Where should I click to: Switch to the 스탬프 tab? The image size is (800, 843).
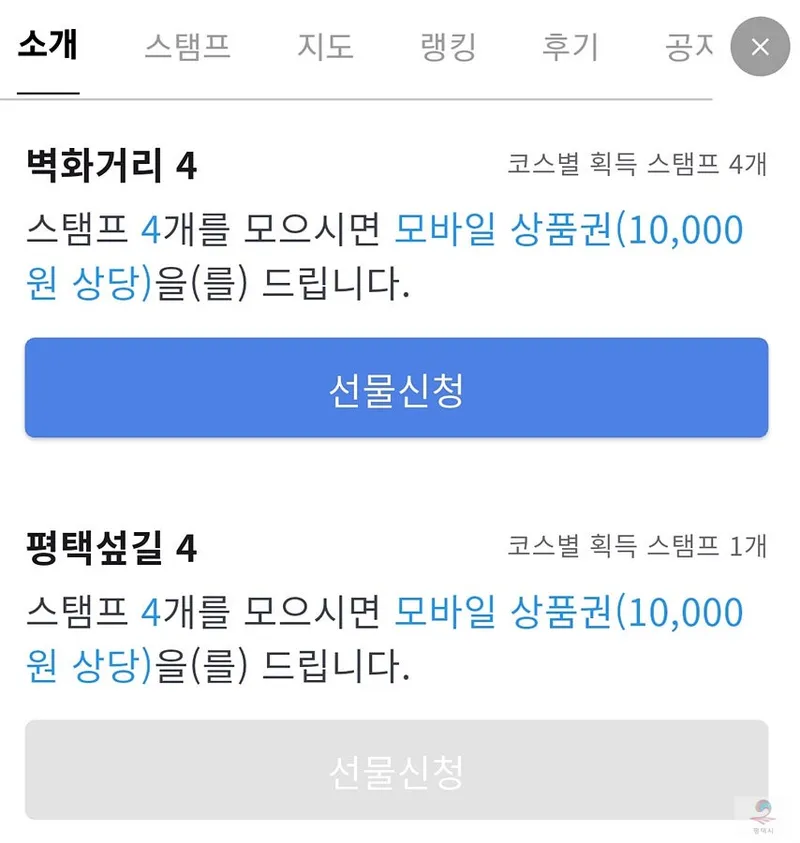pyautogui.click(x=187, y=47)
